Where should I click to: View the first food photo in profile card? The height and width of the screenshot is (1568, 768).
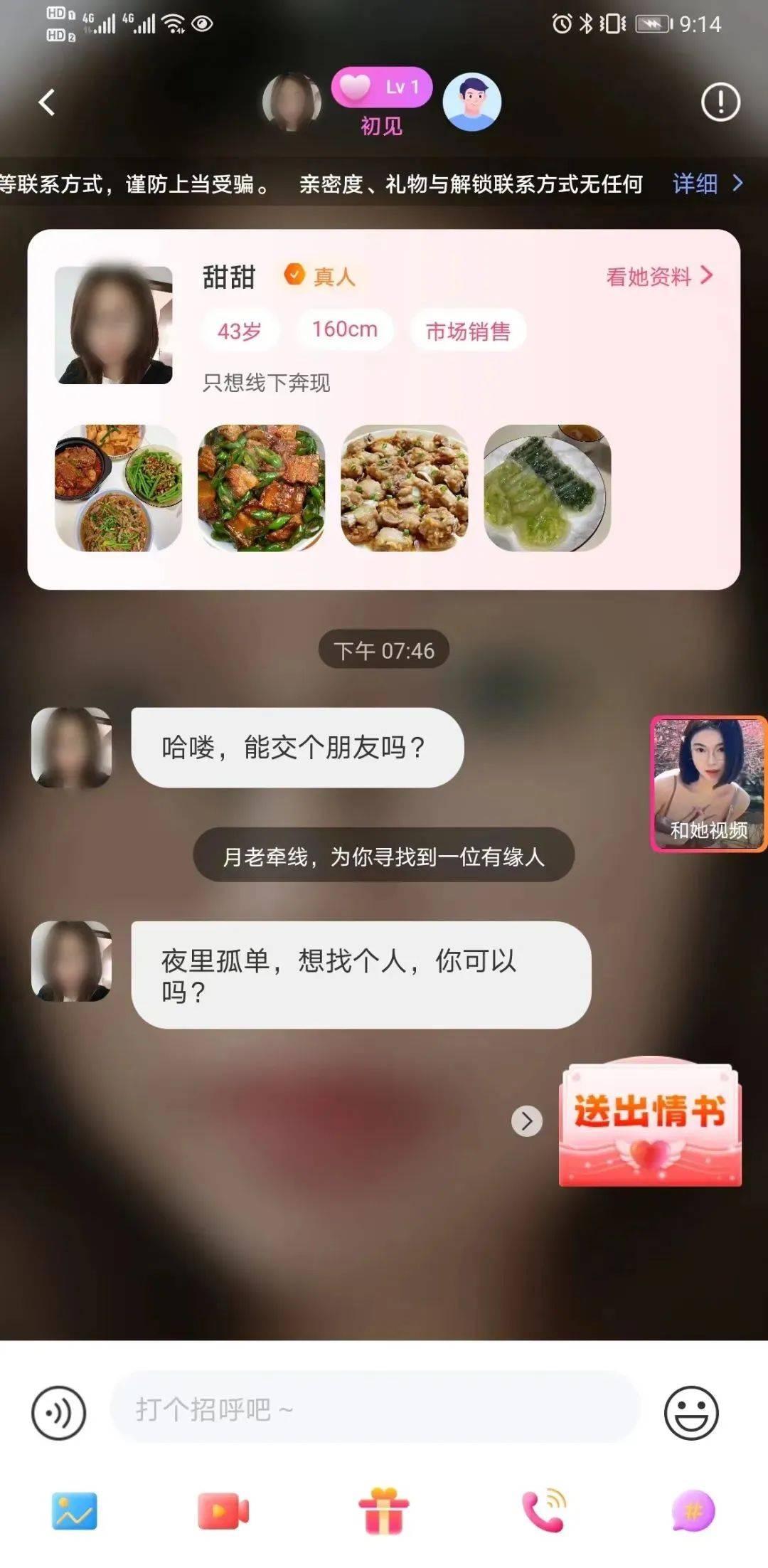click(118, 488)
